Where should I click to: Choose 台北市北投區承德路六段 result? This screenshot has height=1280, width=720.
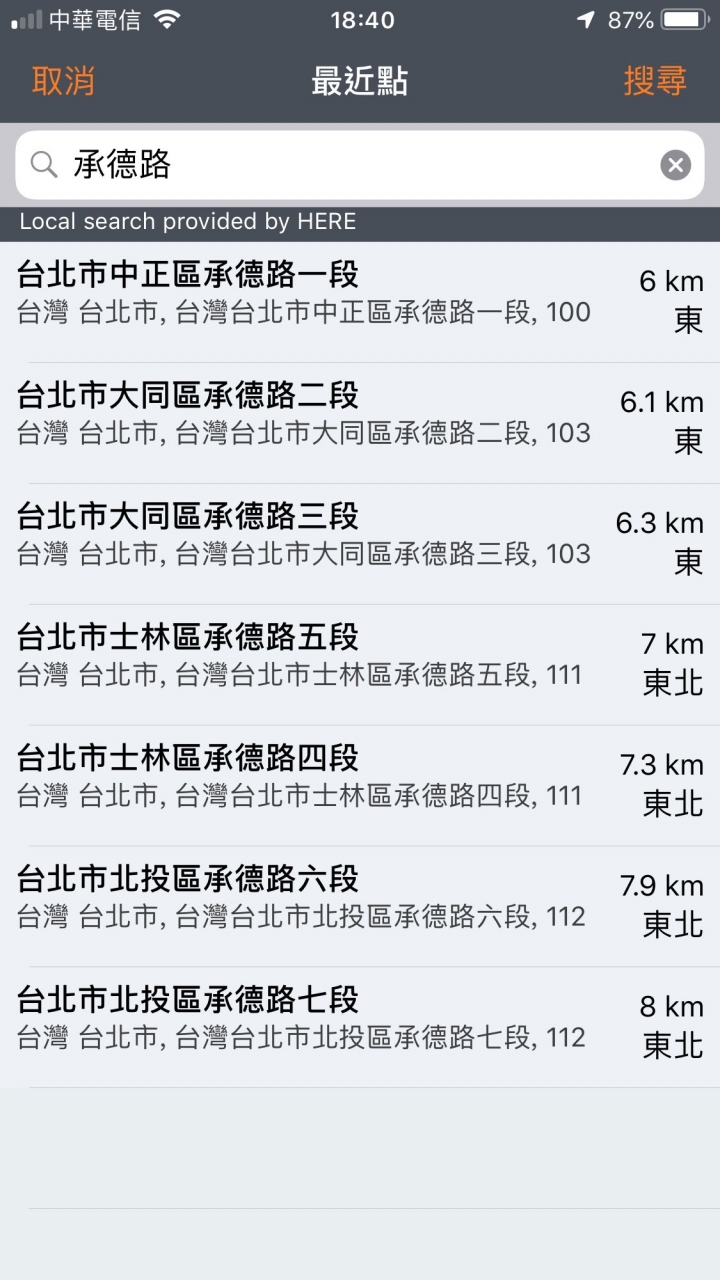coord(360,907)
